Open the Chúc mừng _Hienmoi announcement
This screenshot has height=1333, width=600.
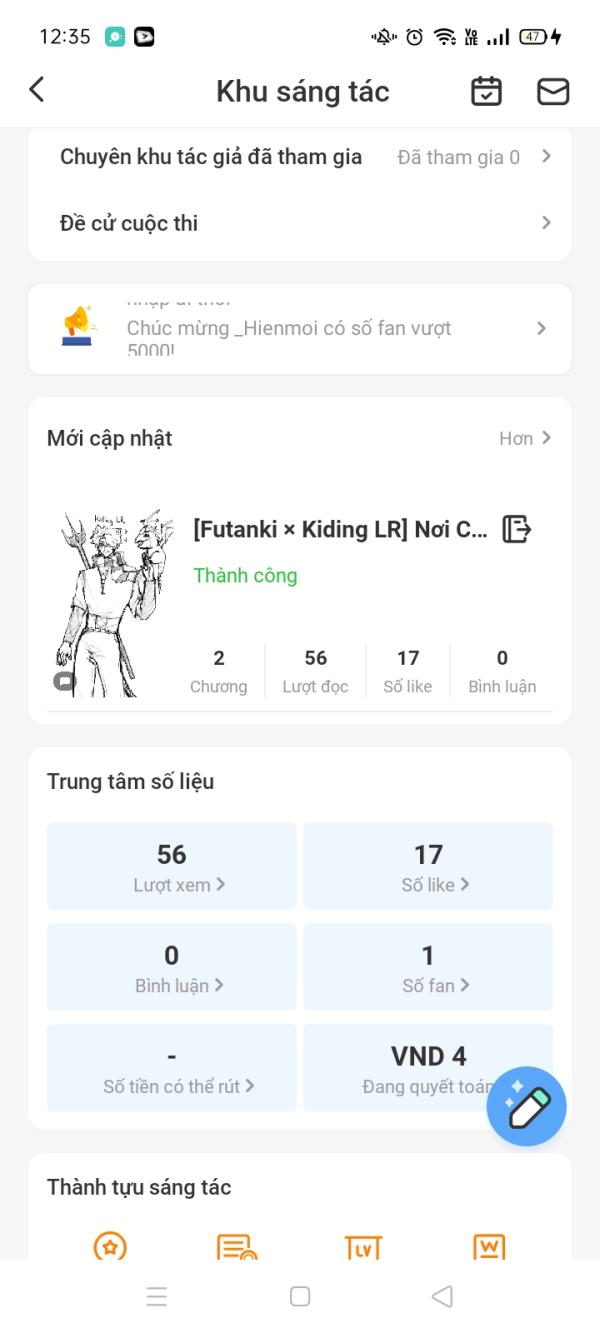(x=300, y=329)
